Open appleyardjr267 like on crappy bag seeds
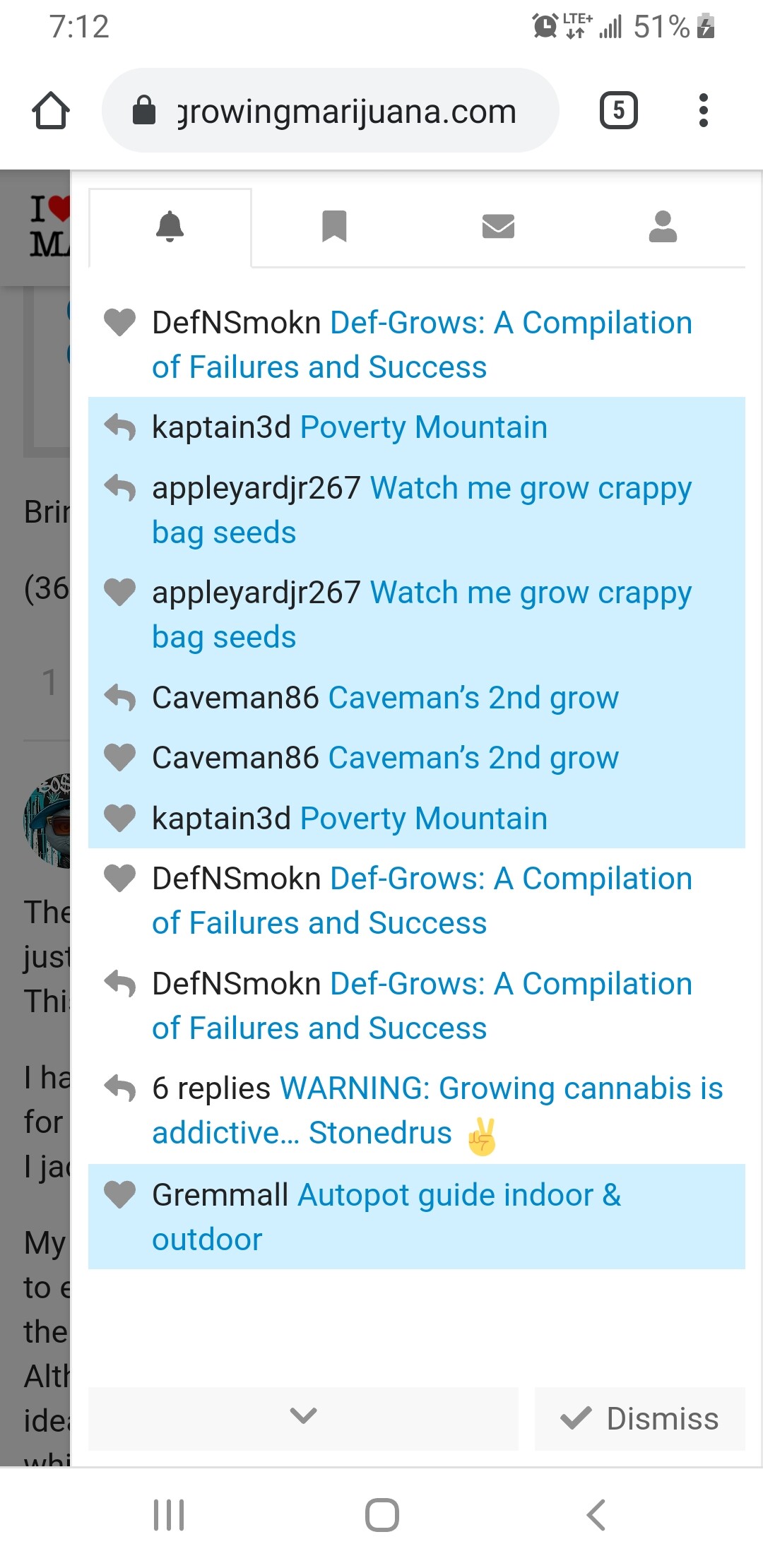 coord(420,614)
